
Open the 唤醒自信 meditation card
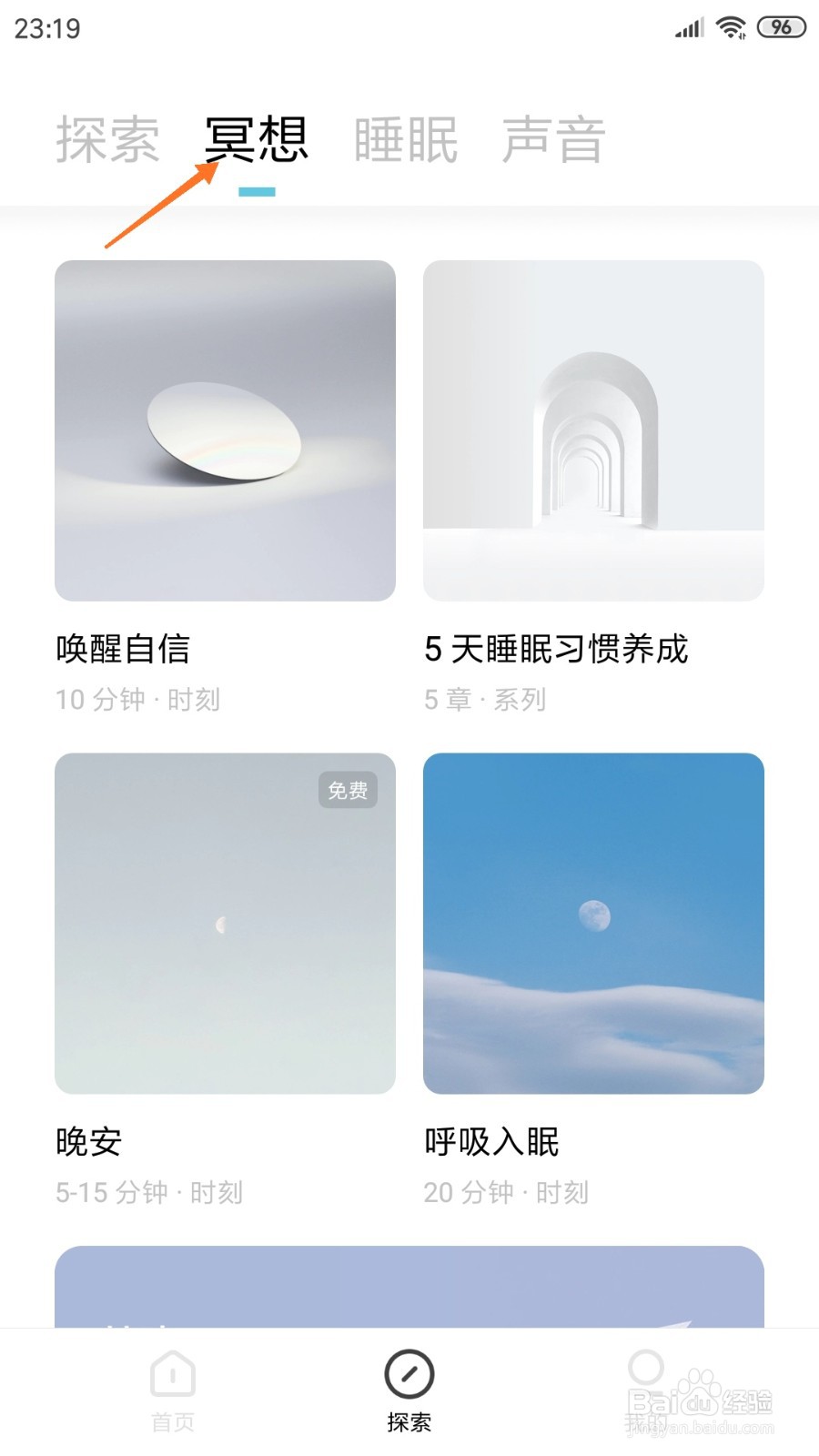(x=225, y=430)
